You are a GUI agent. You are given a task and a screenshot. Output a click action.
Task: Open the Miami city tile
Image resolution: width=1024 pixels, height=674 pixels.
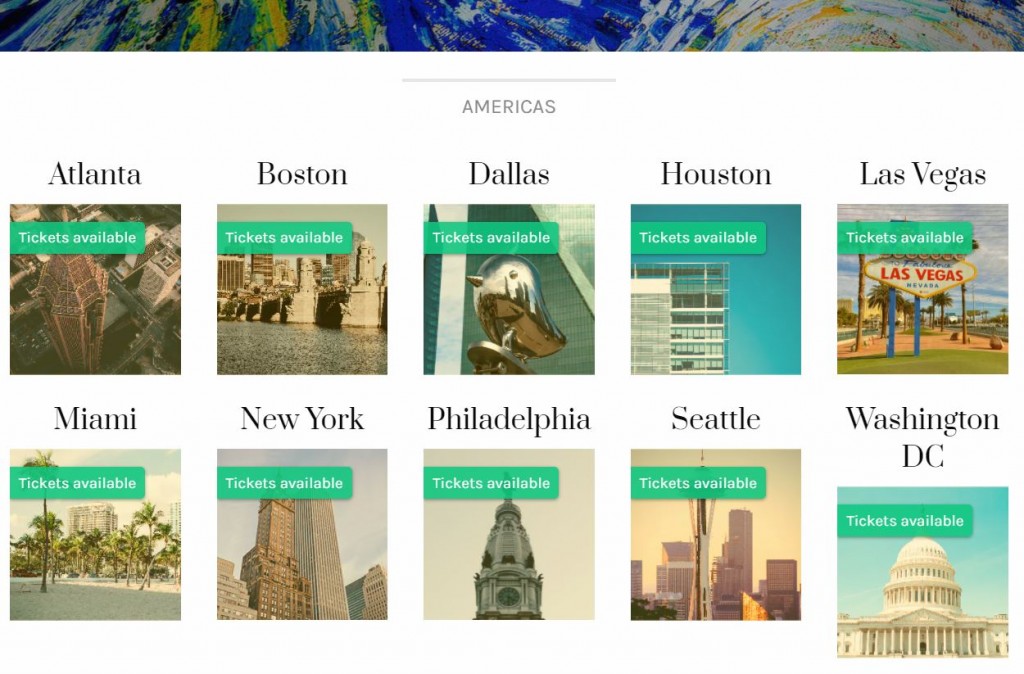tap(95, 535)
